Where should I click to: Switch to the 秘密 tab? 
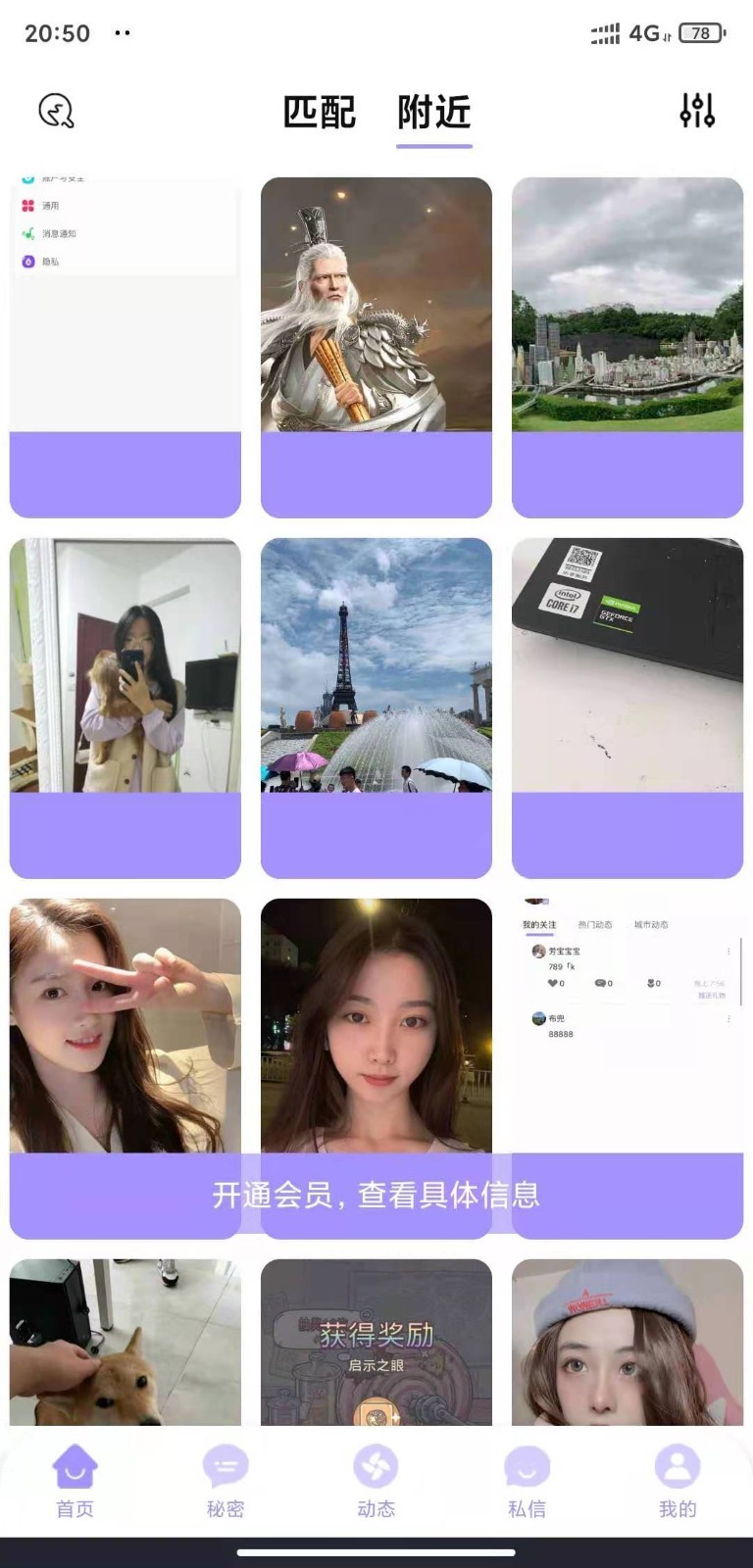tap(226, 1480)
